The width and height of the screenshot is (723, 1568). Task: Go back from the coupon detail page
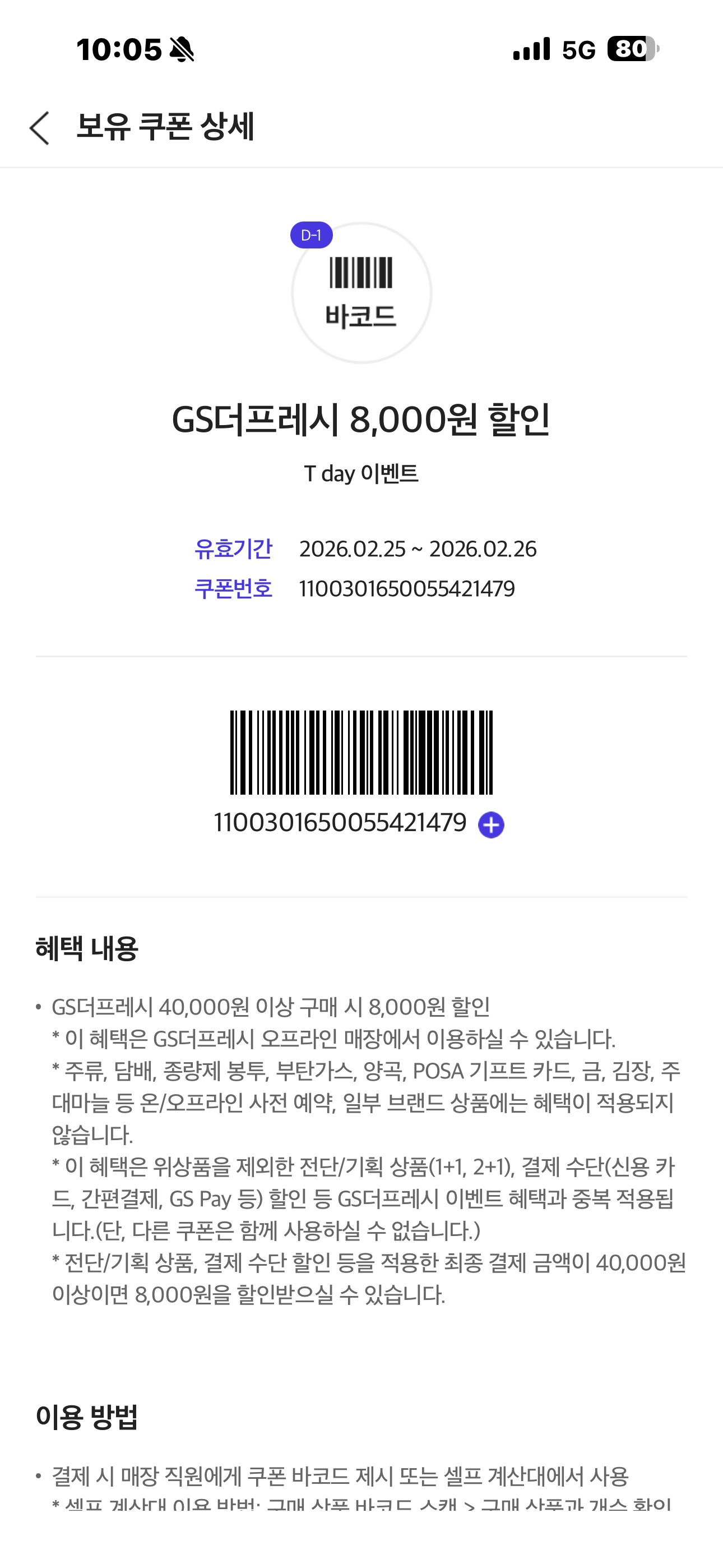click(40, 128)
